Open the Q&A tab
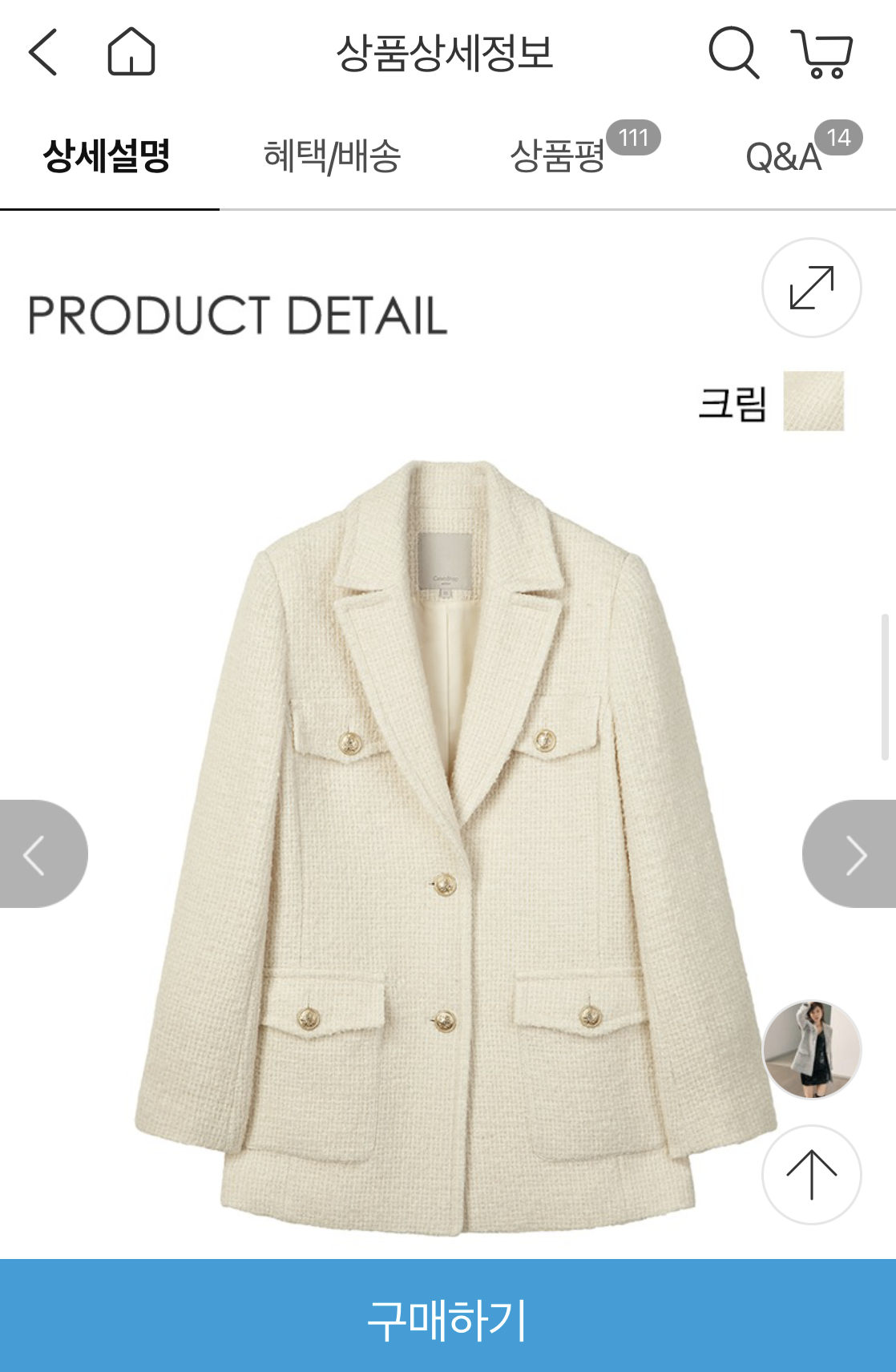 (784, 155)
